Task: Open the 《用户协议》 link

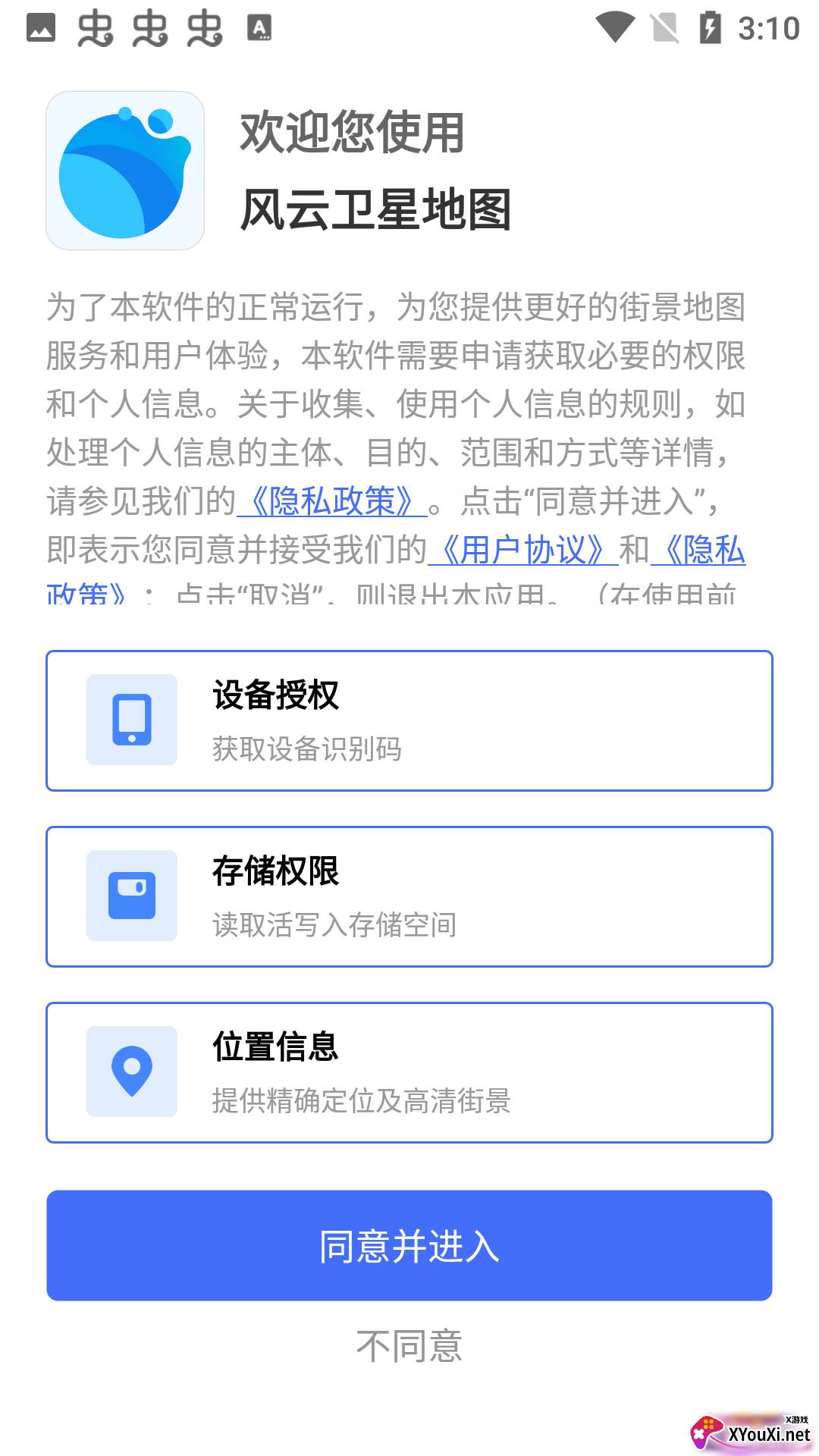Action: (523, 550)
